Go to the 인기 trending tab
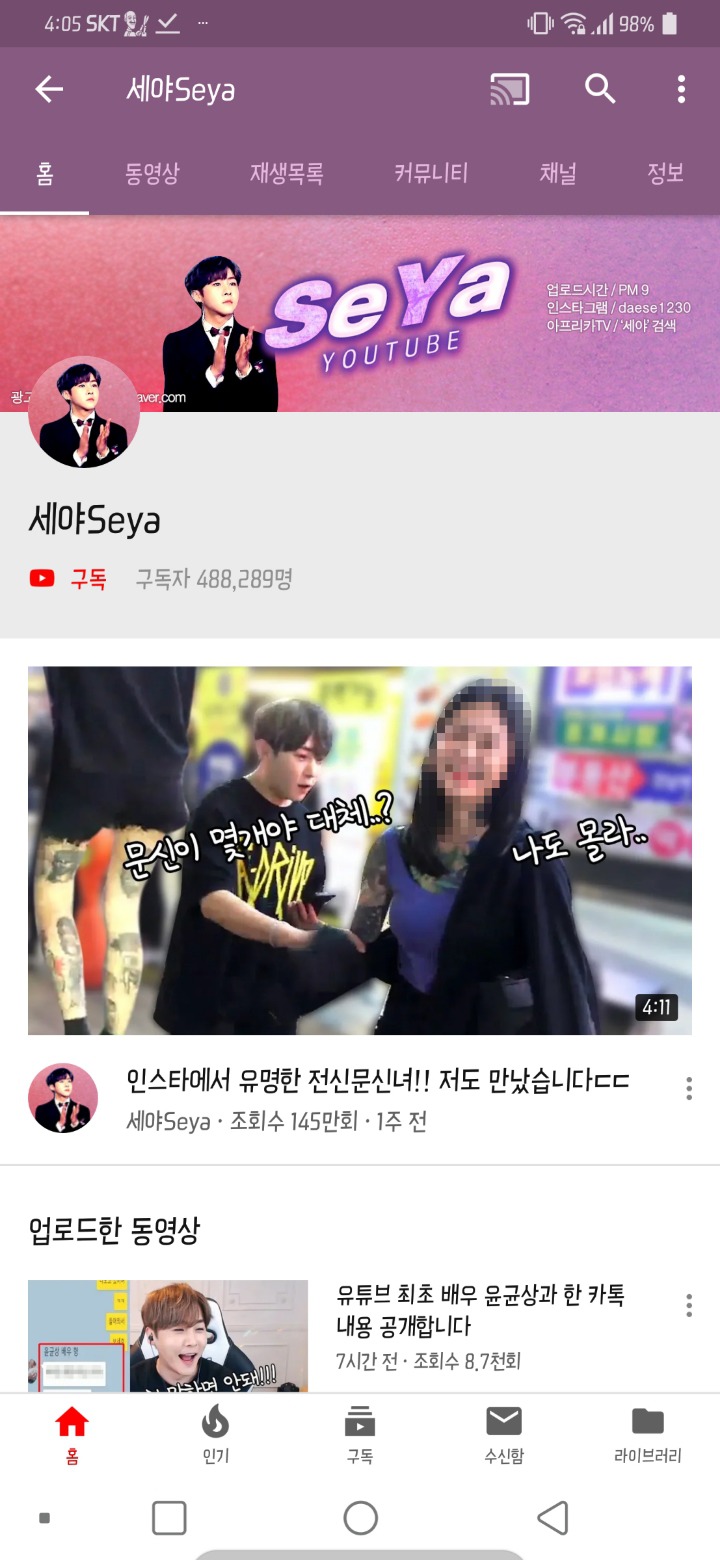The width and height of the screenshot is (720, 1560). pos(215,1433)
